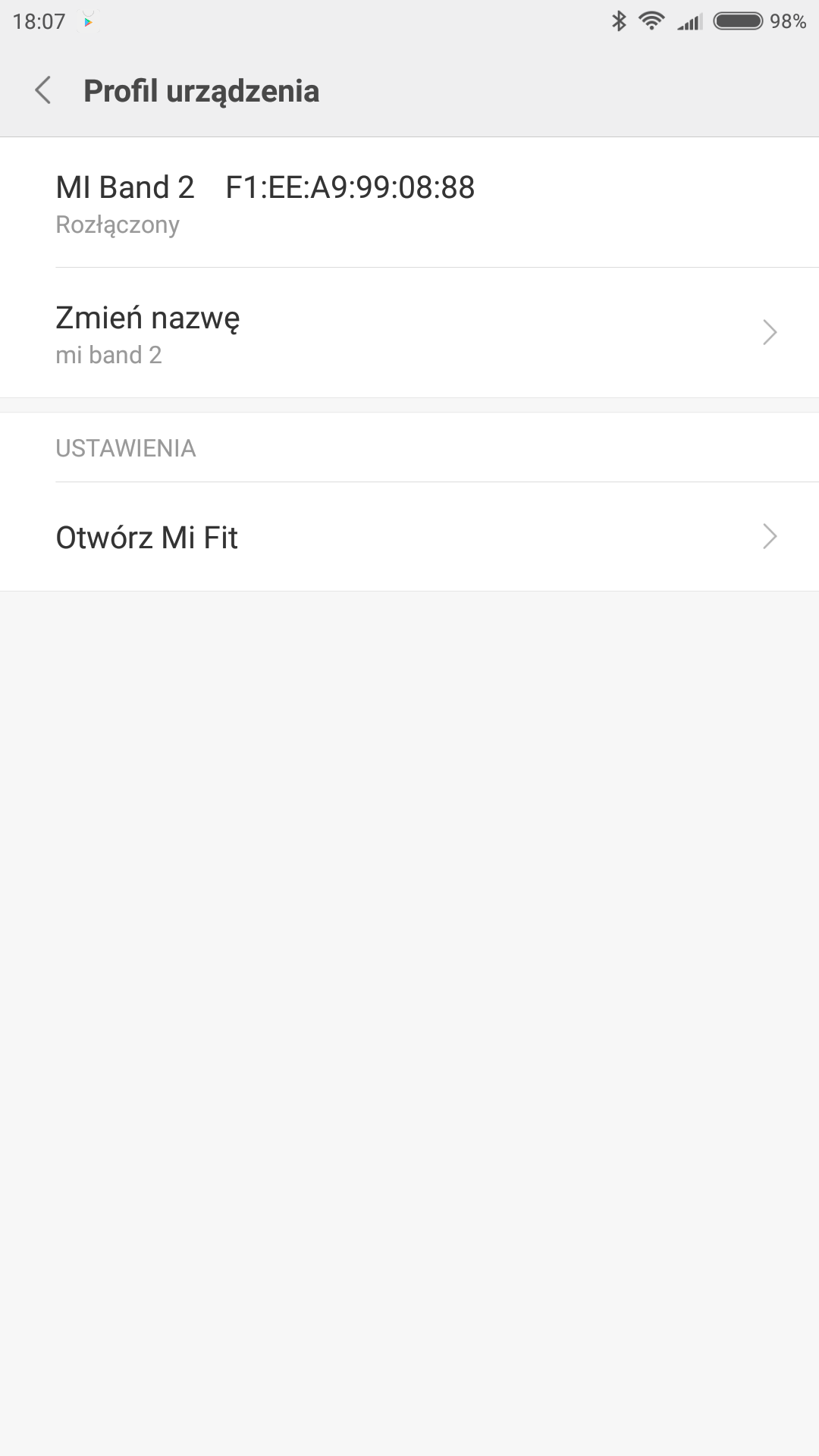This screenshot has height=1456, width=819.
Task: Open the Zmień nazwę row
Action: point(409,333)
